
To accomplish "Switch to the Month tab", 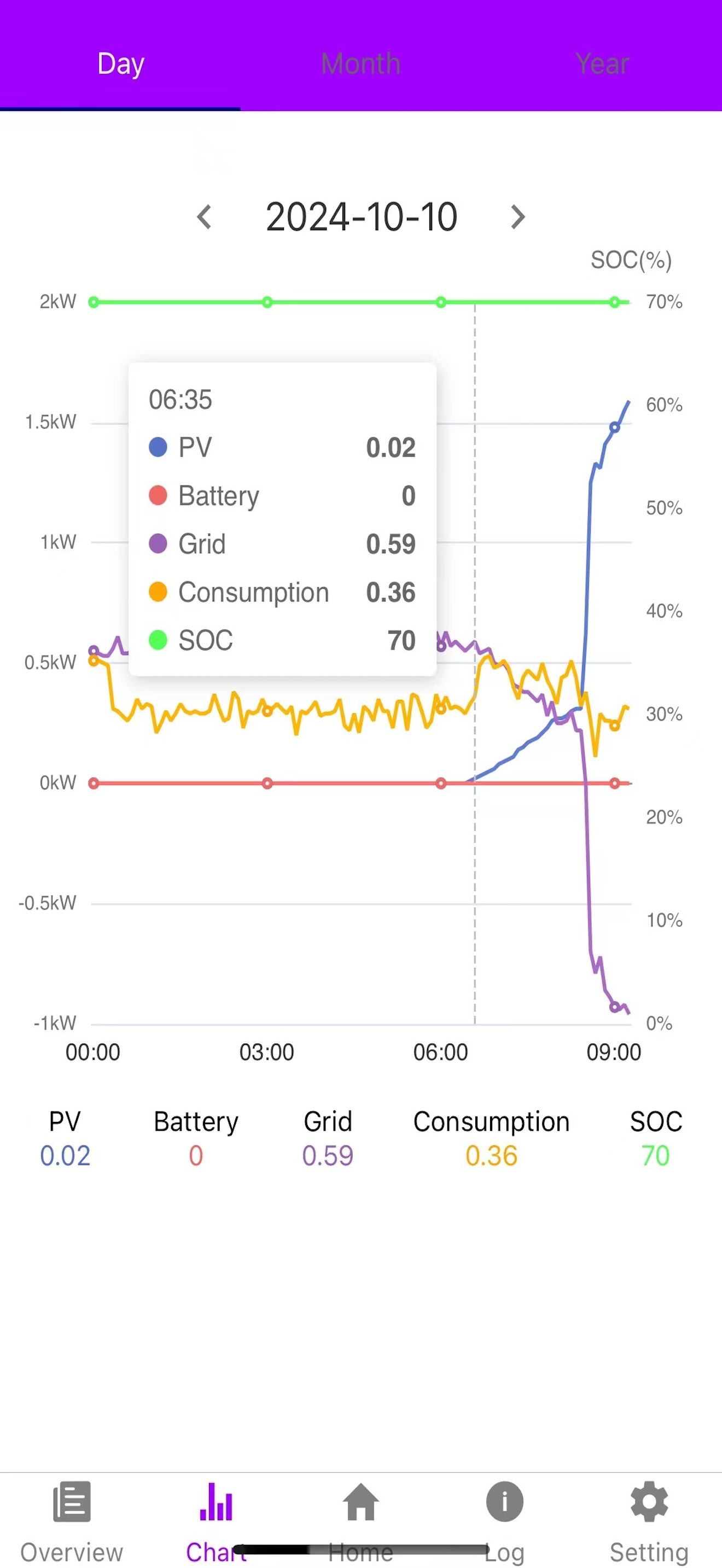I will point(360,63).
